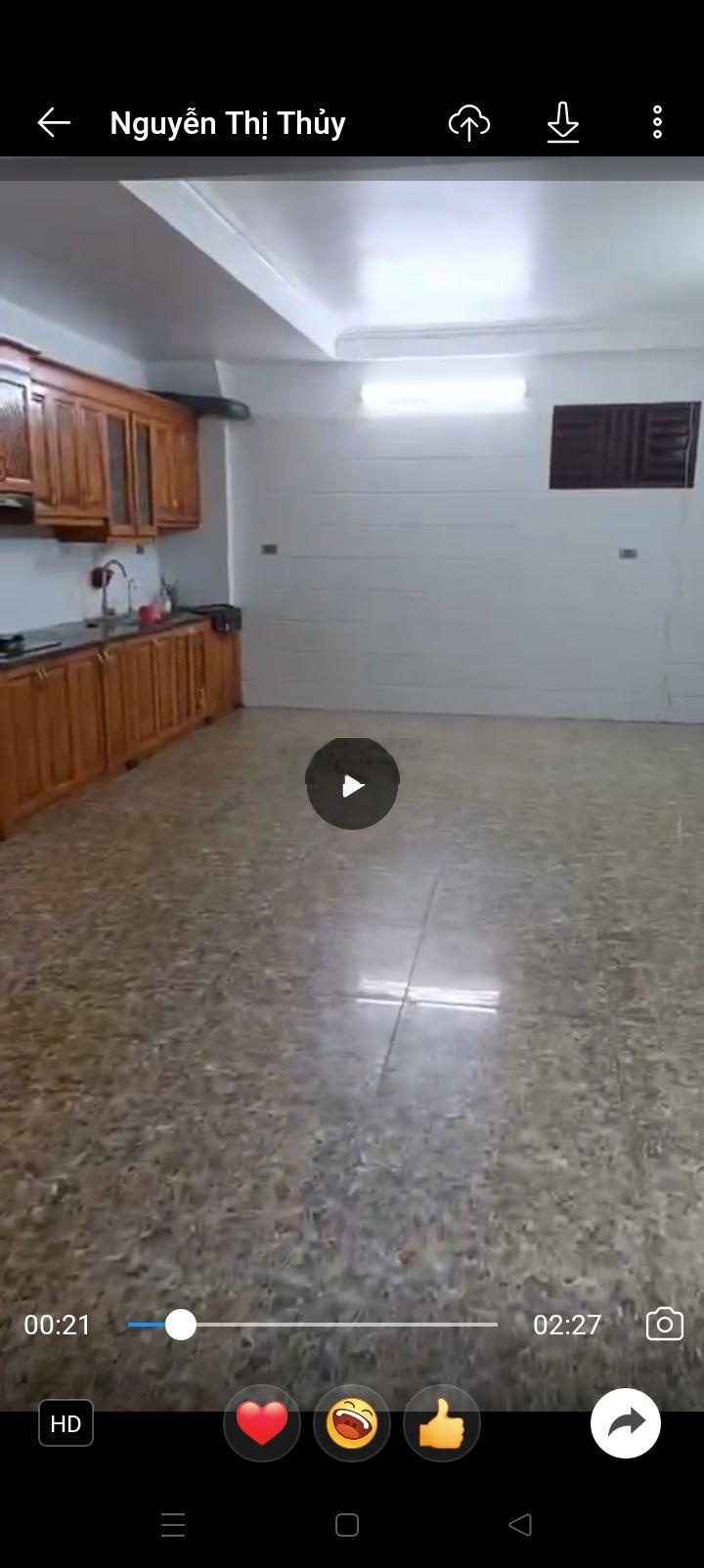Download this video
704x1568 pixels.
click(x=562, y=124)
